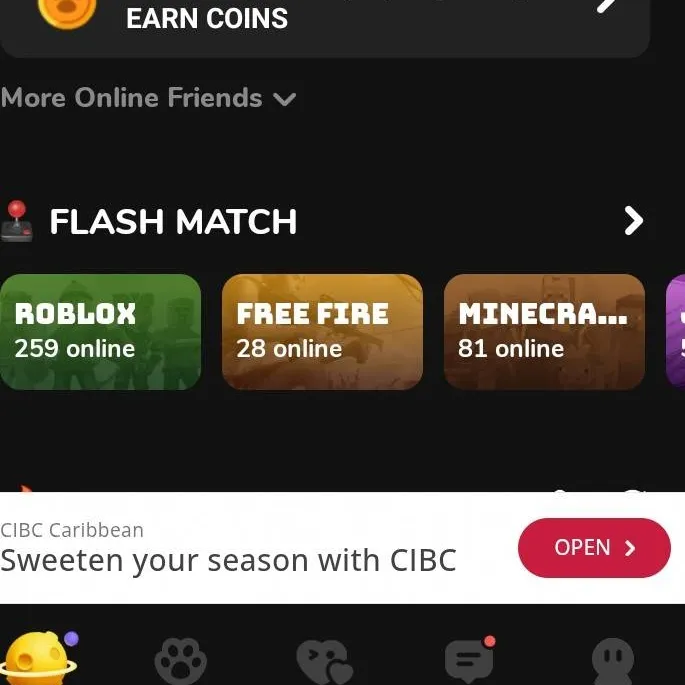Open the Flash Match section arrow
685x685 pixels.
633,221
